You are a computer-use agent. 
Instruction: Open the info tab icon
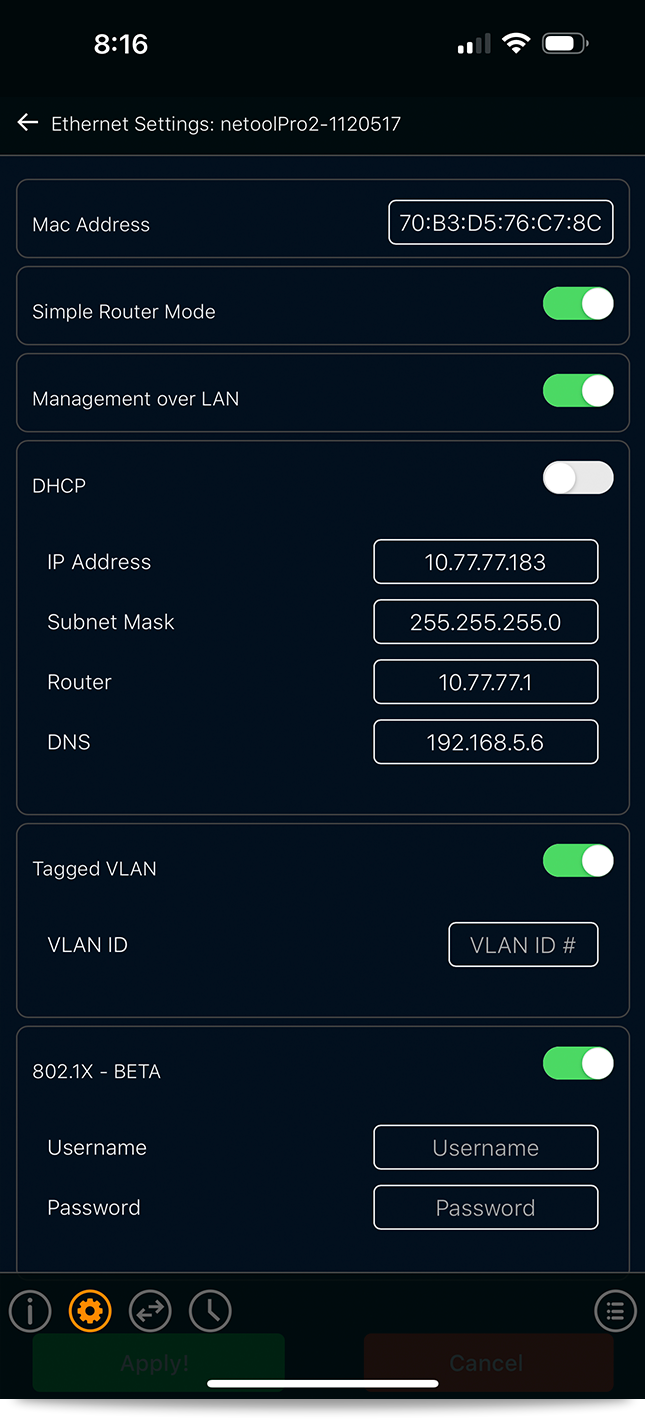pyautogui.click(x=30, y=1311)
